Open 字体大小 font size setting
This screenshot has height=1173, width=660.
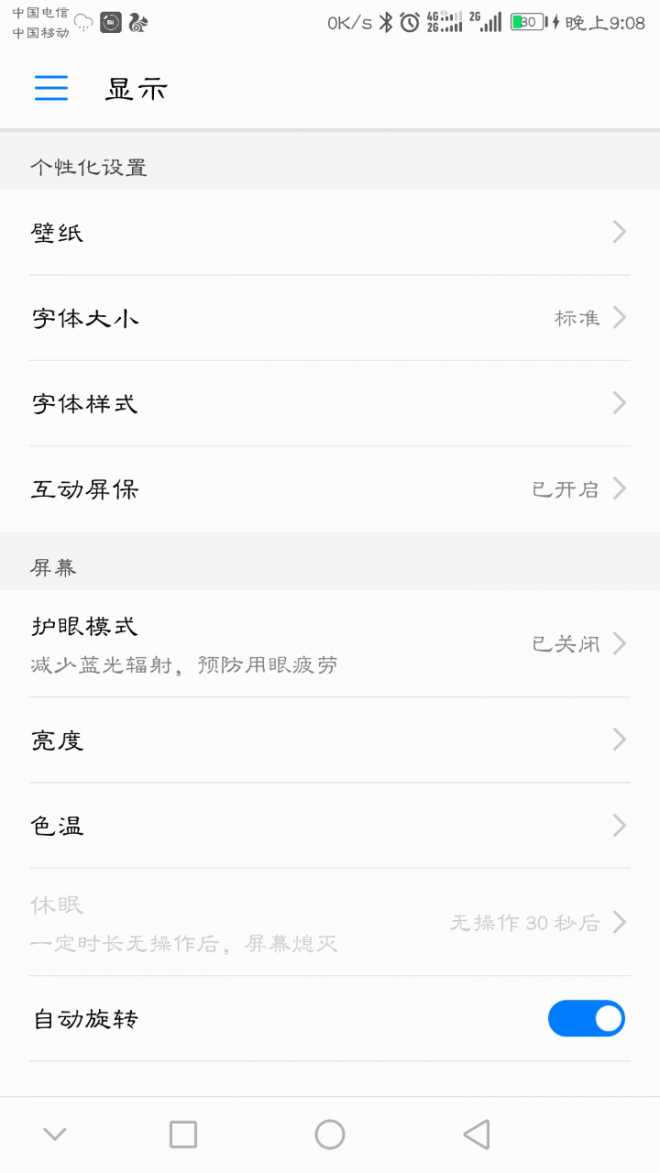tap(329, 319)
